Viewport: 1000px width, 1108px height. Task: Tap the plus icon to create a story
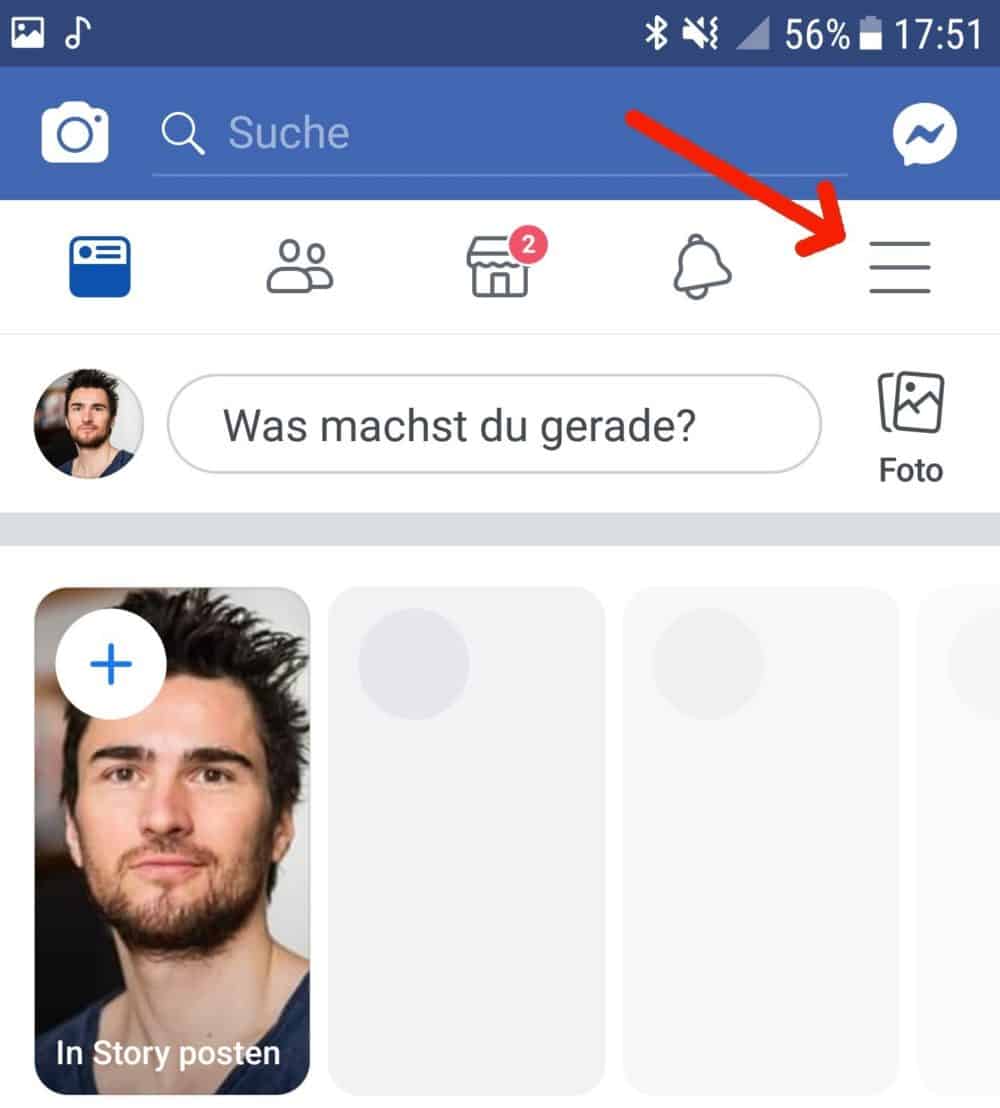pos(110,663)
